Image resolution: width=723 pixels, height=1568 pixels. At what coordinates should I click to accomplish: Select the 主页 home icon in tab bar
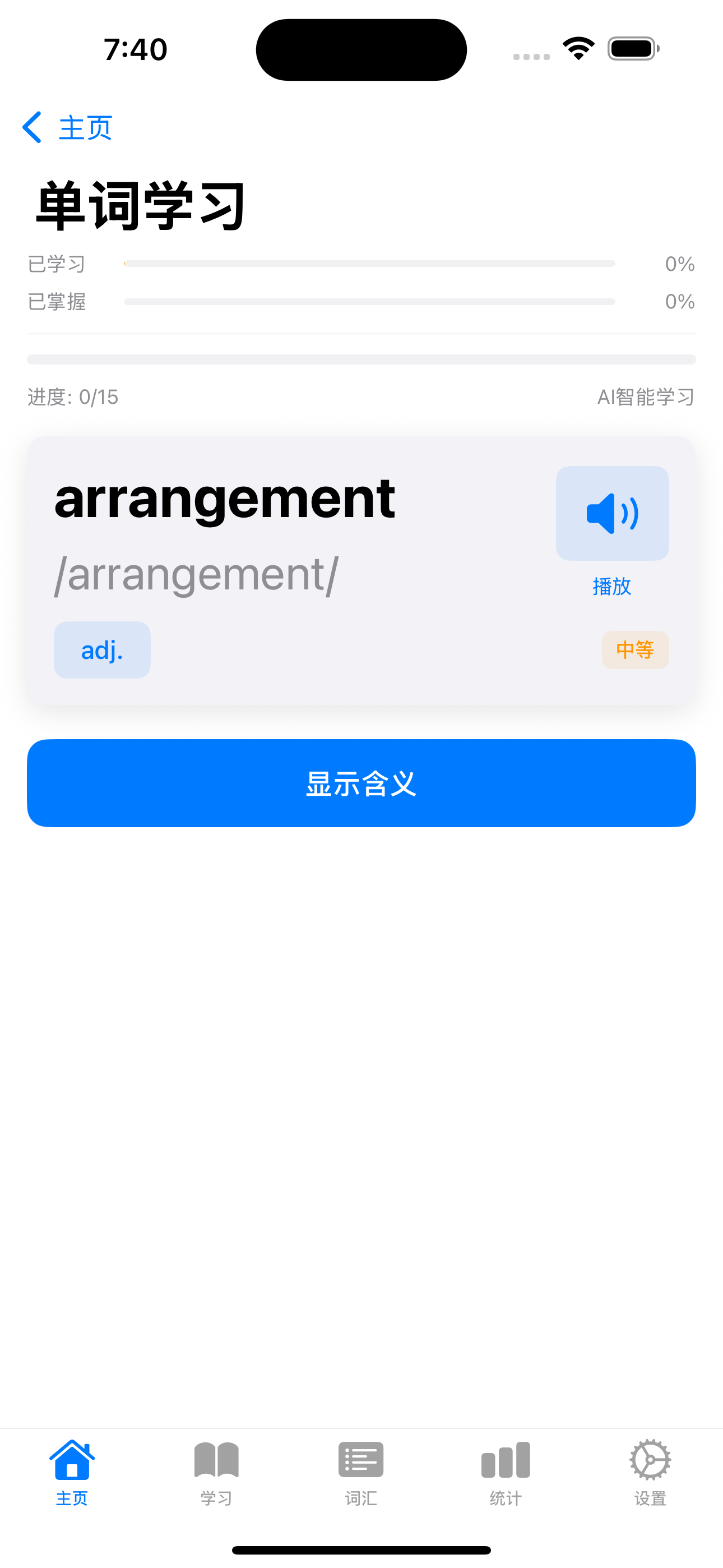(x=72, y=1461)
